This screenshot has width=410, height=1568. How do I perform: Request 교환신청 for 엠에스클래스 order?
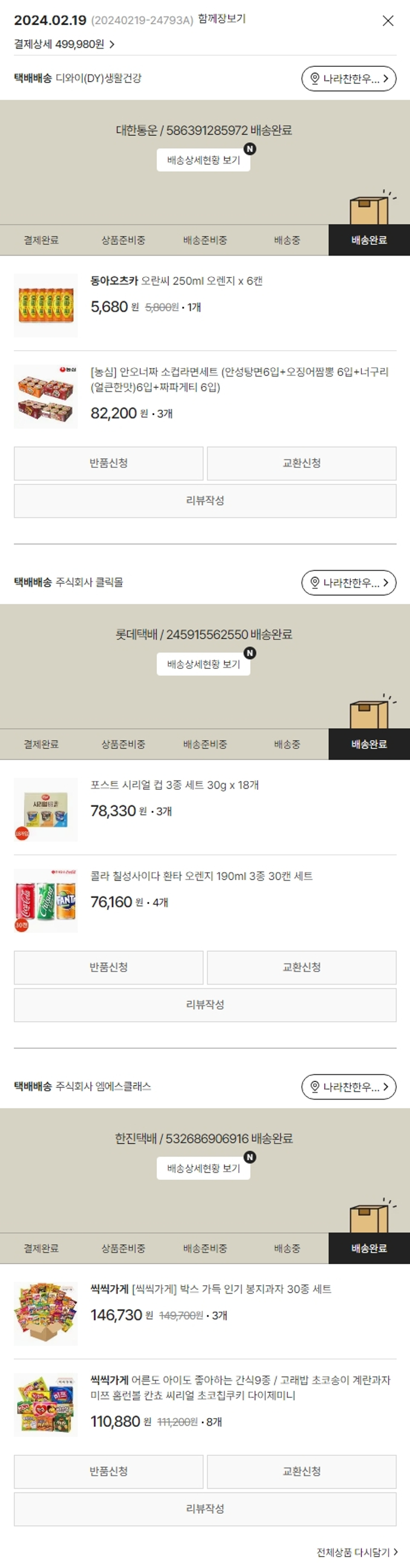(x=301, y=1471)
